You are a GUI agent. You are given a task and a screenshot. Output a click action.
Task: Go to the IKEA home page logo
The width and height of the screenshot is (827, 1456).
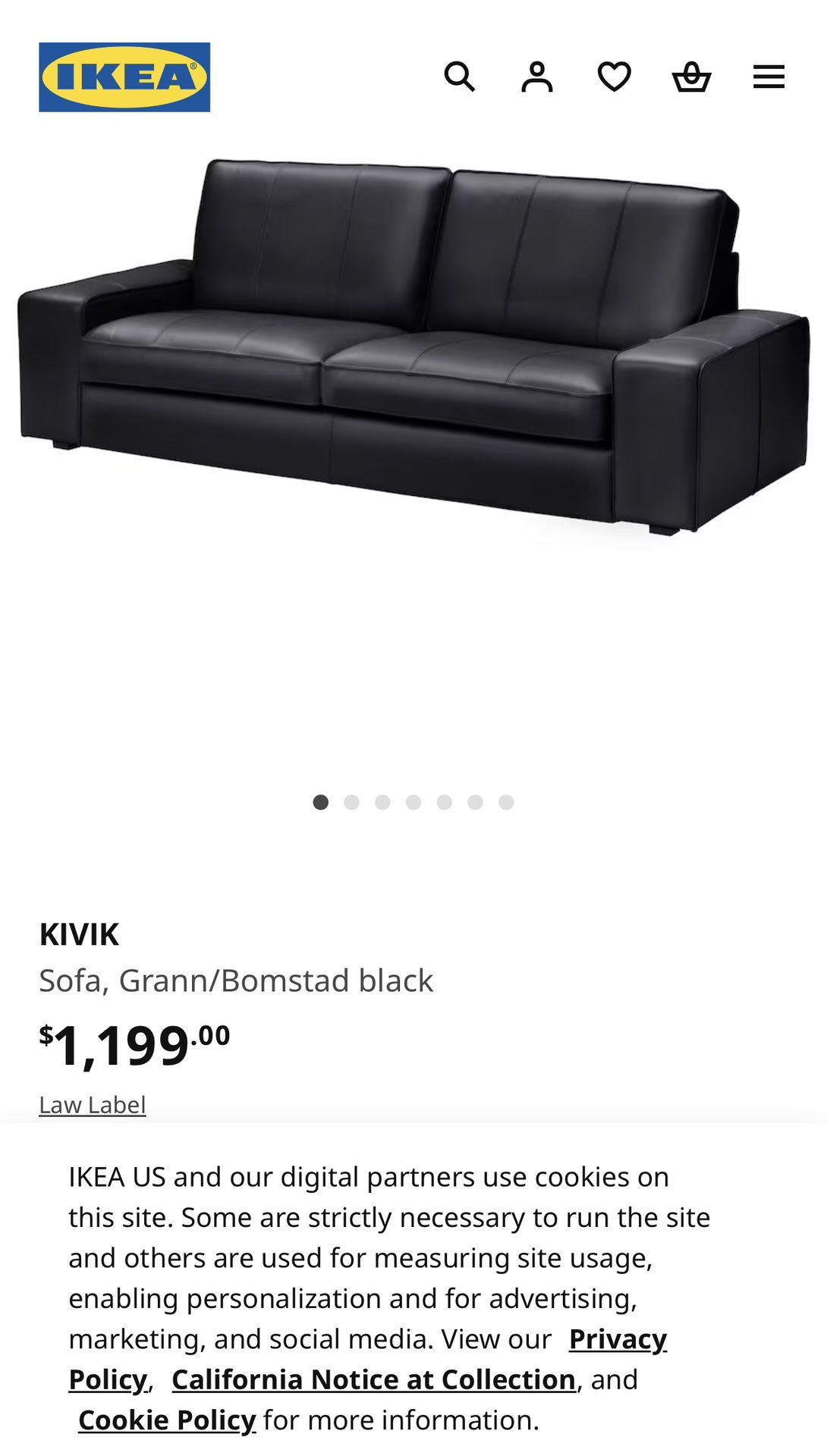(x=124, y=77)
